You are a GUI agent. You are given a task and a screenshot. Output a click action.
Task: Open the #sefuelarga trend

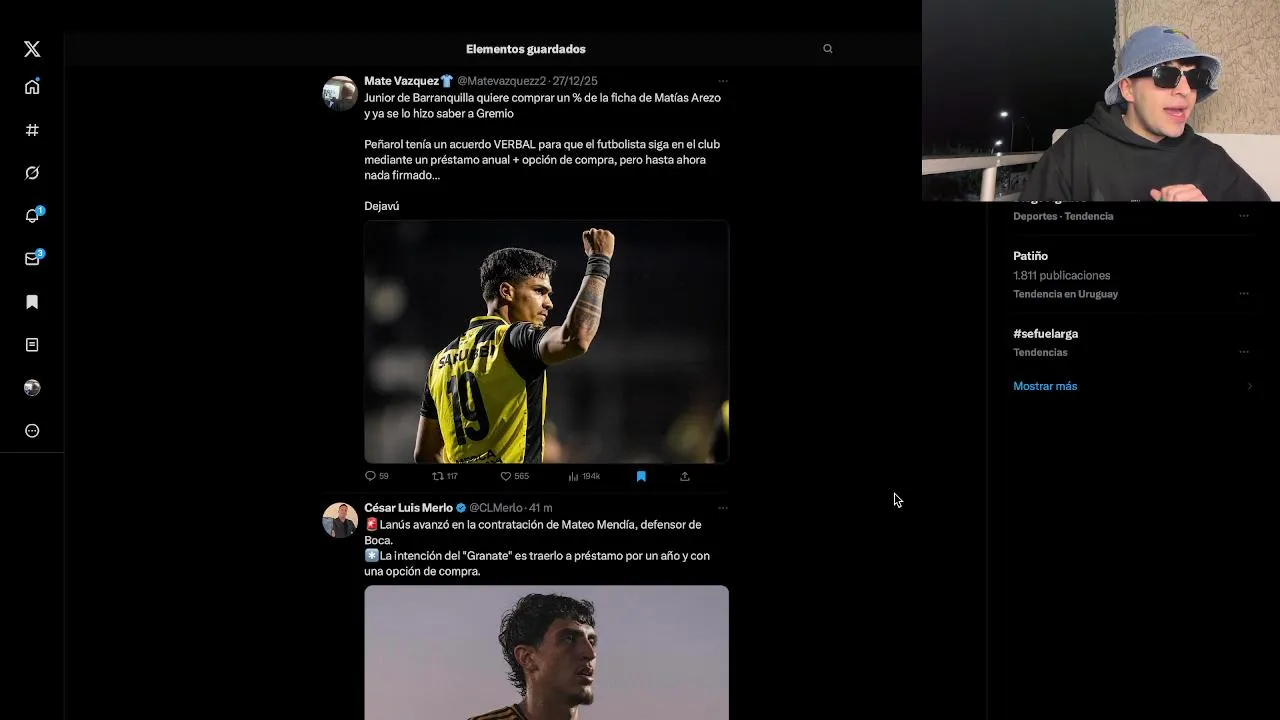click(x=1045, y=334)
